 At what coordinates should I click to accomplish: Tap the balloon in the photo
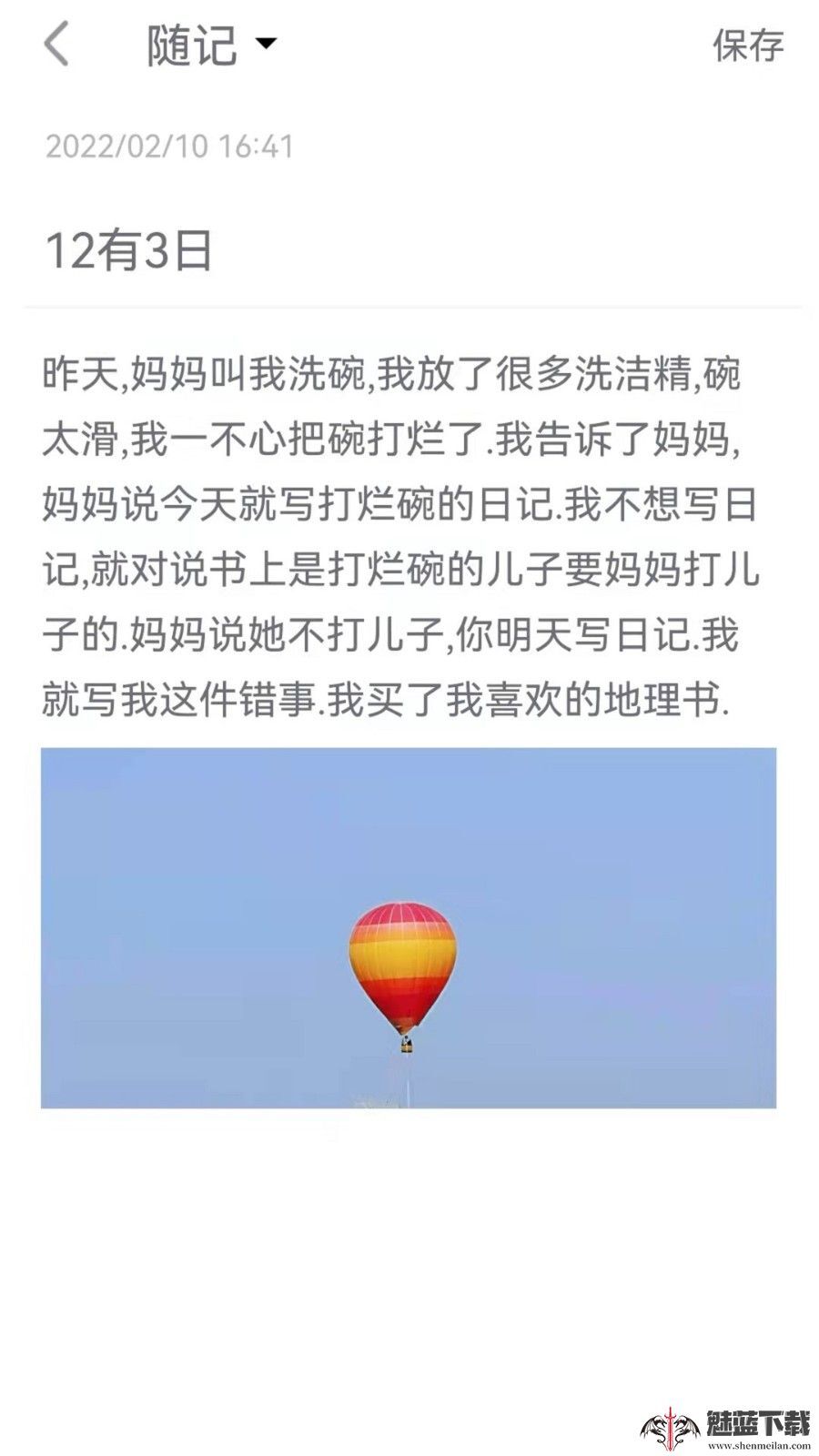403,965
